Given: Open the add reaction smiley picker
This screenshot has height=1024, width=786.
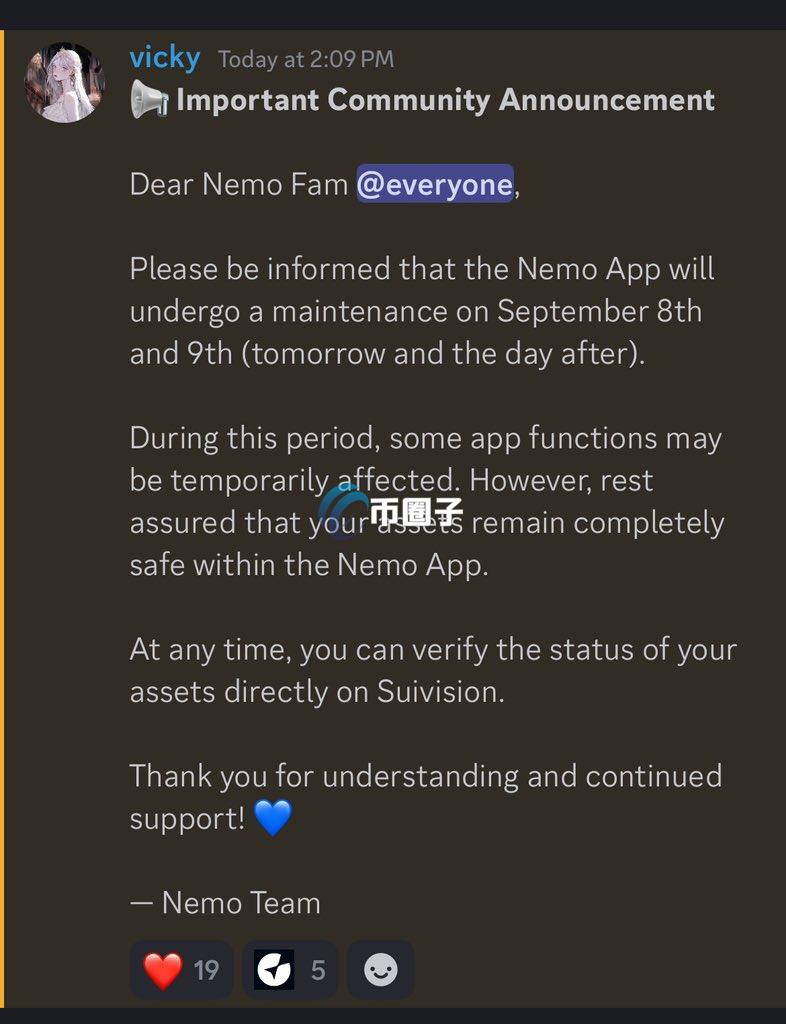Looking at the screenshot, I should [380, 970].
